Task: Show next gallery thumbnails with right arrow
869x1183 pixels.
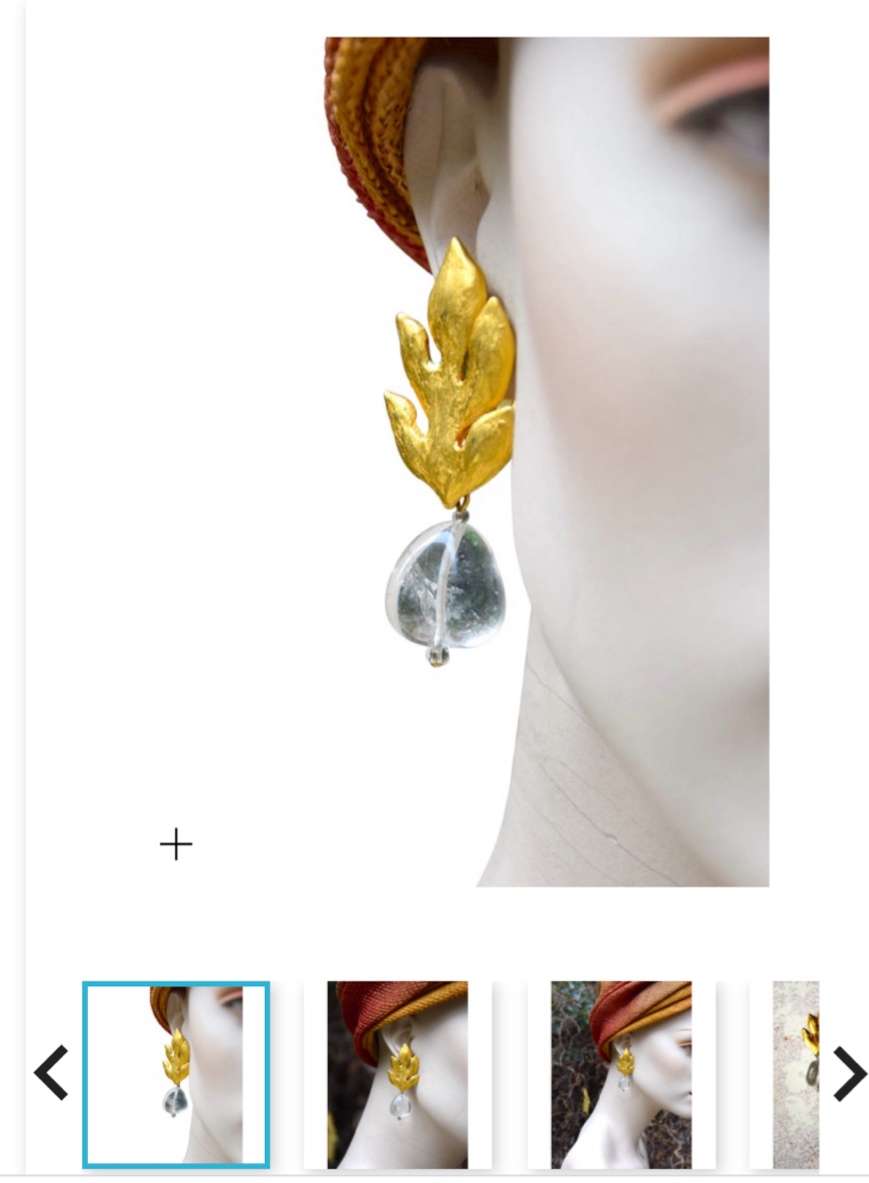Action: 849,1073
